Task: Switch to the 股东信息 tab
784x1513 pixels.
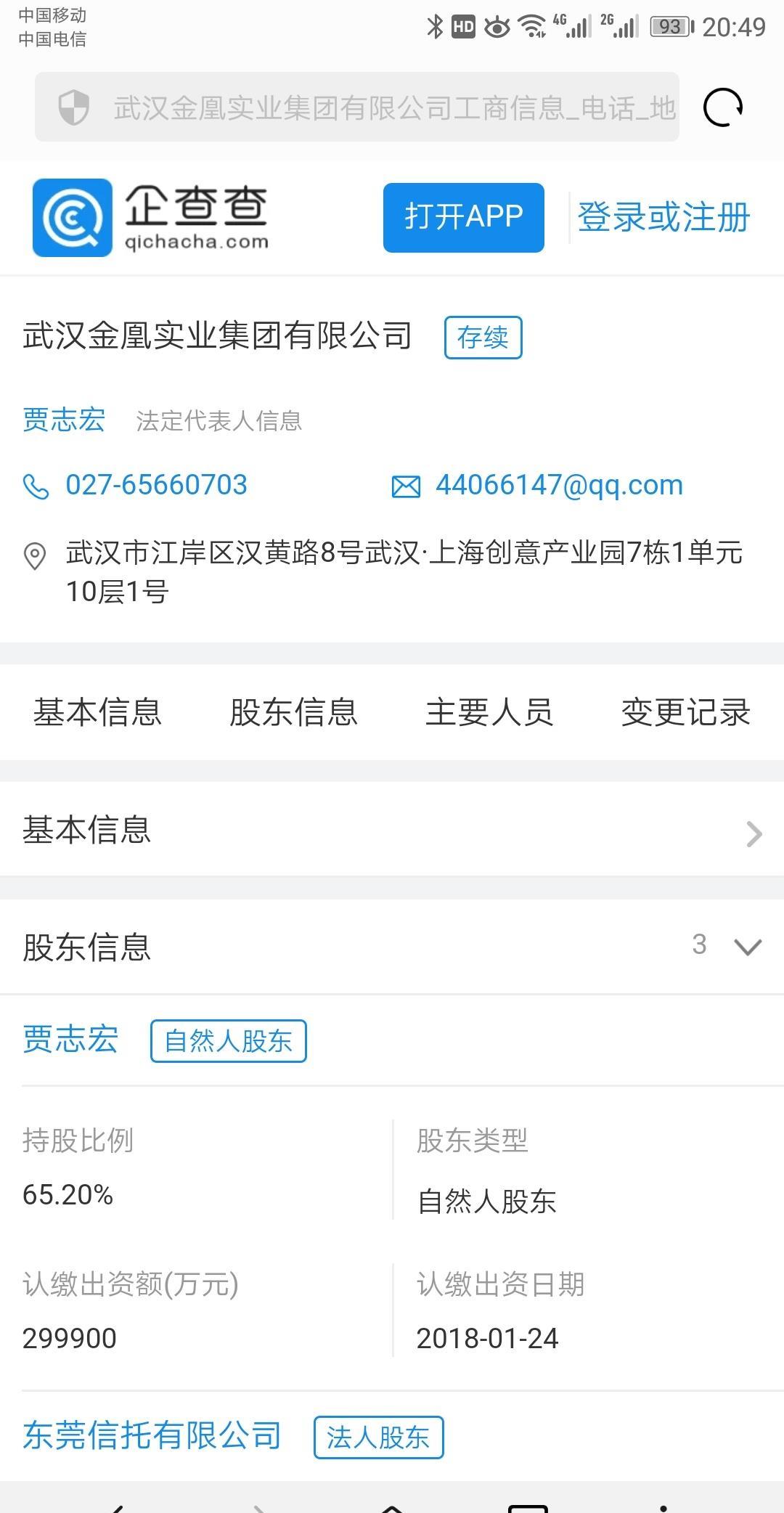Action: tap(295, 713)
